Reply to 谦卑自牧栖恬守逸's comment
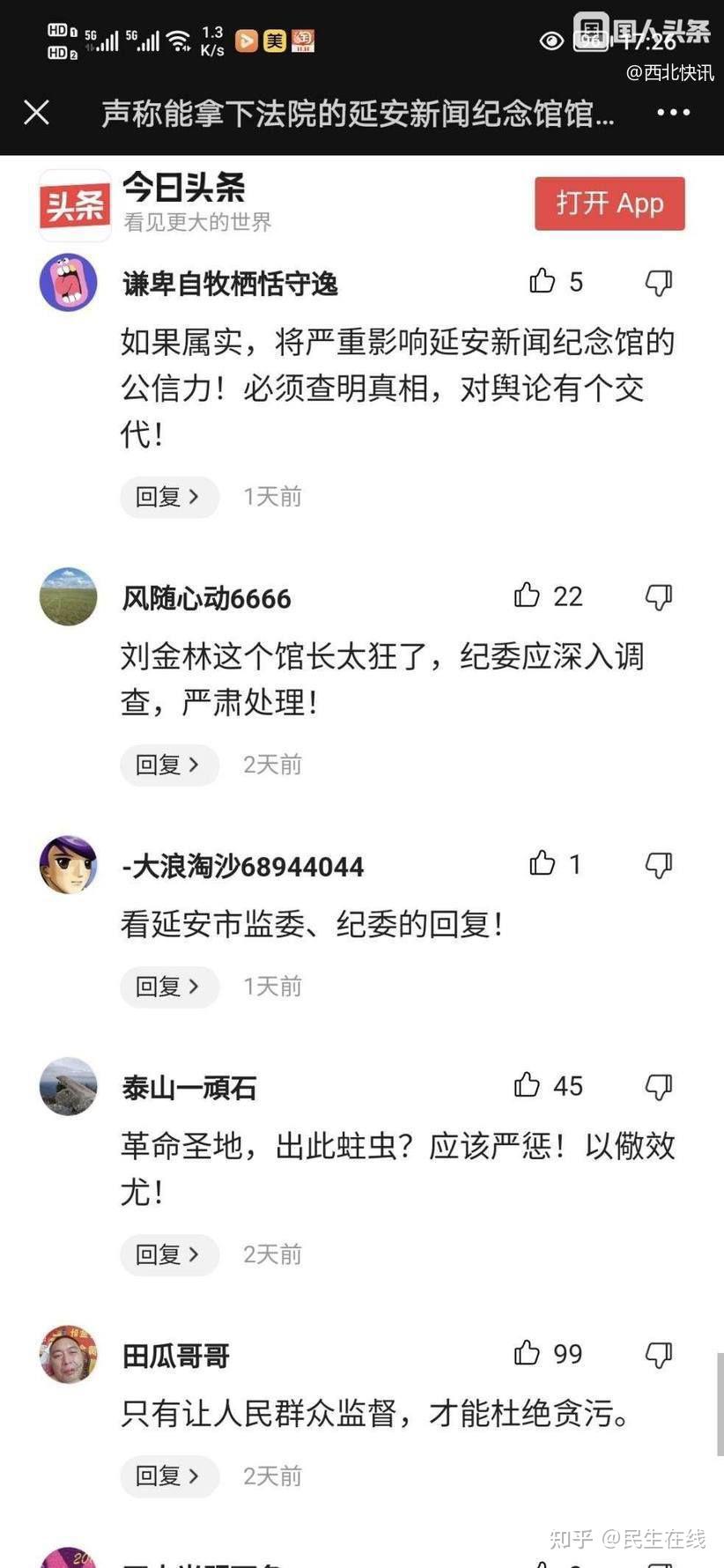The height and width of the screenshot is (1568, 724). [168, 497]
